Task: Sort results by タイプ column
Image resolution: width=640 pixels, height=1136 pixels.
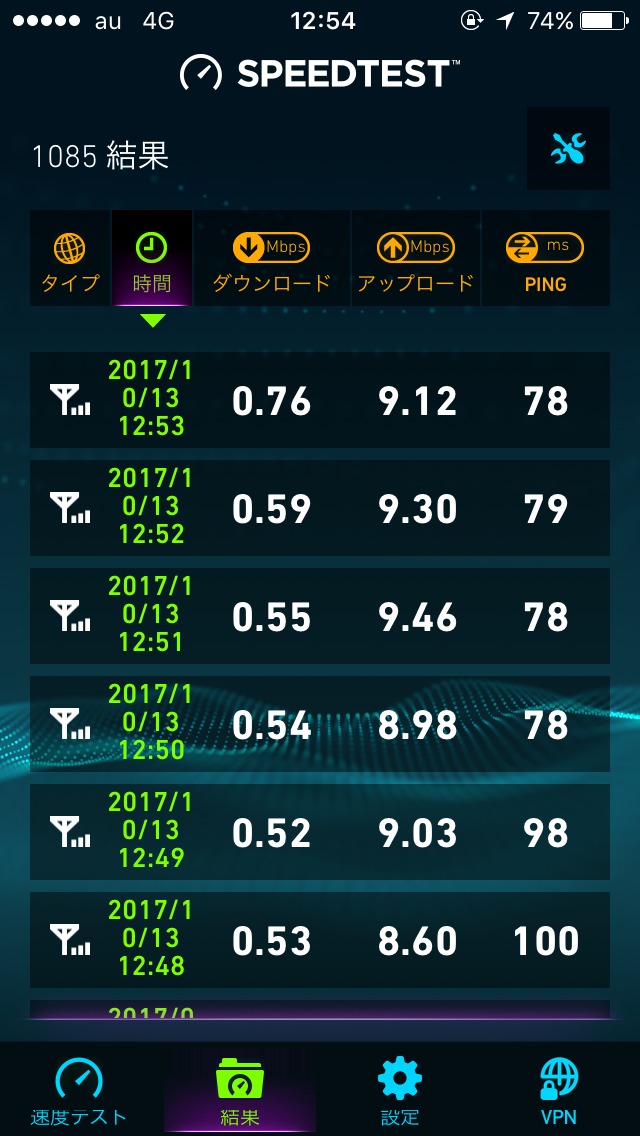Action: [x=70, y=261]
